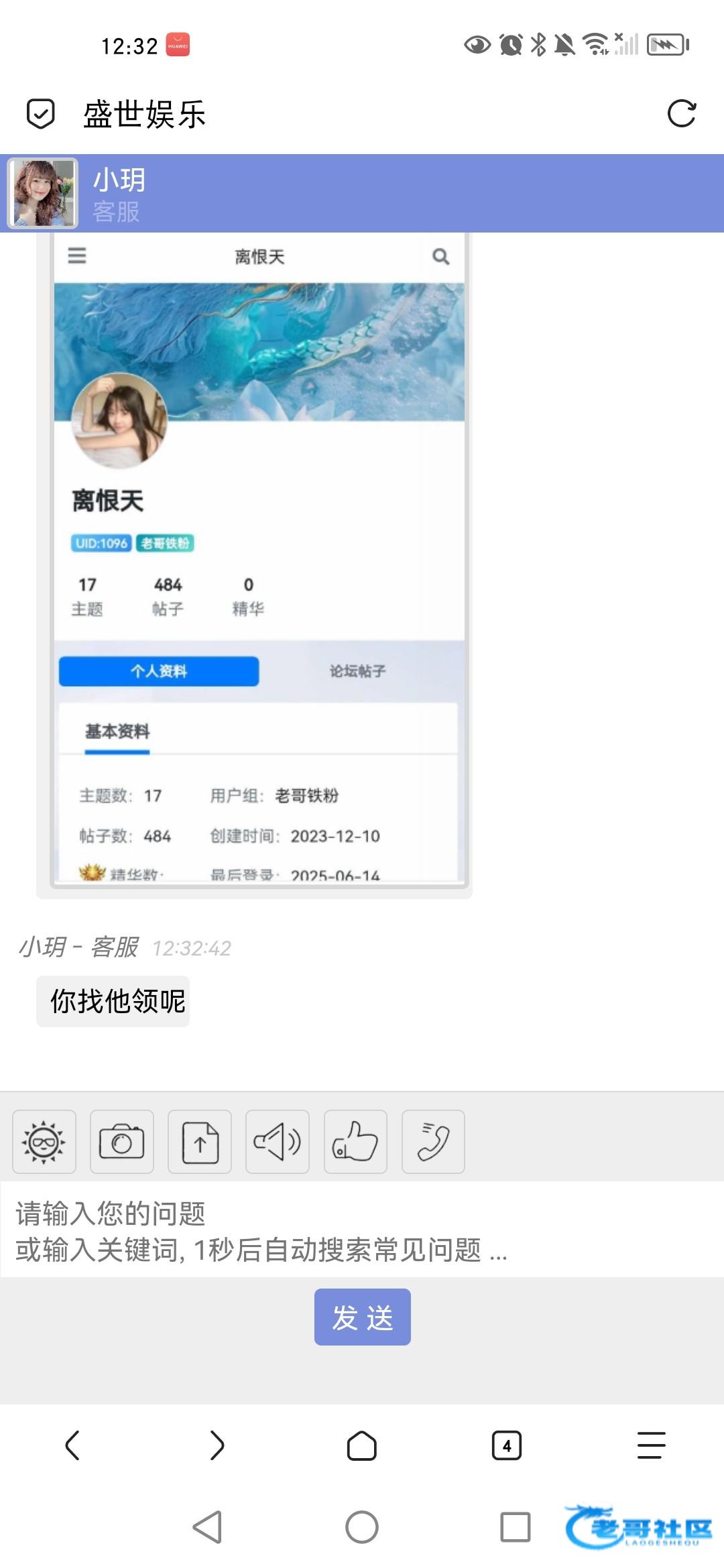Rate the service with the thumbs-up icon
The width and height of the screenshot is (724, 1568).
tap(355, 1141)
